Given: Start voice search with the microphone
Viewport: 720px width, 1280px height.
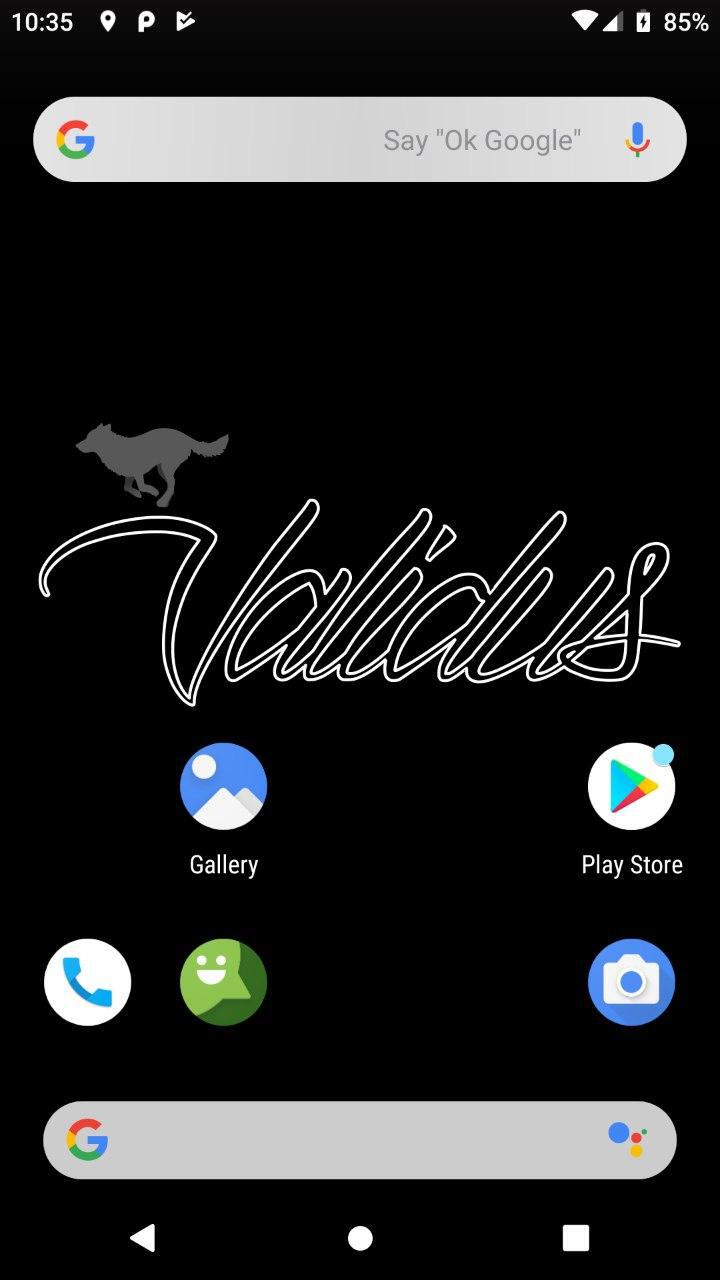Looking at the screenshot, I should 637,140.
